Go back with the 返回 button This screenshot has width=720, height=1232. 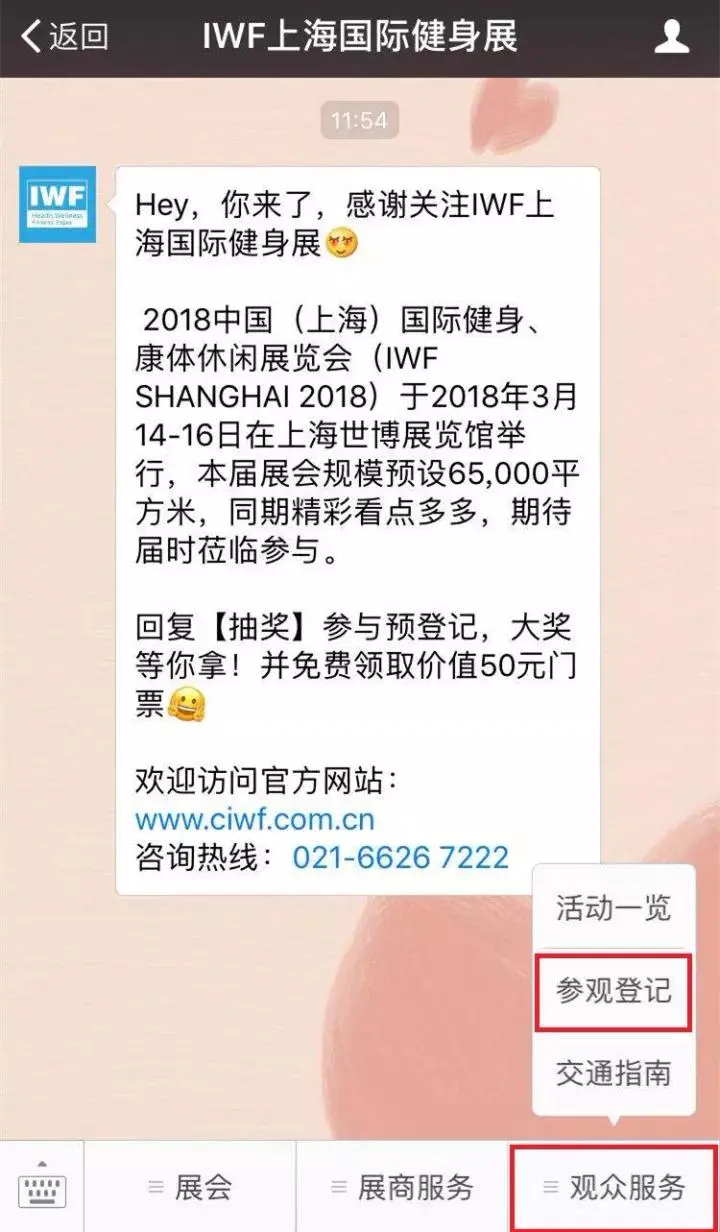(65, 38)
